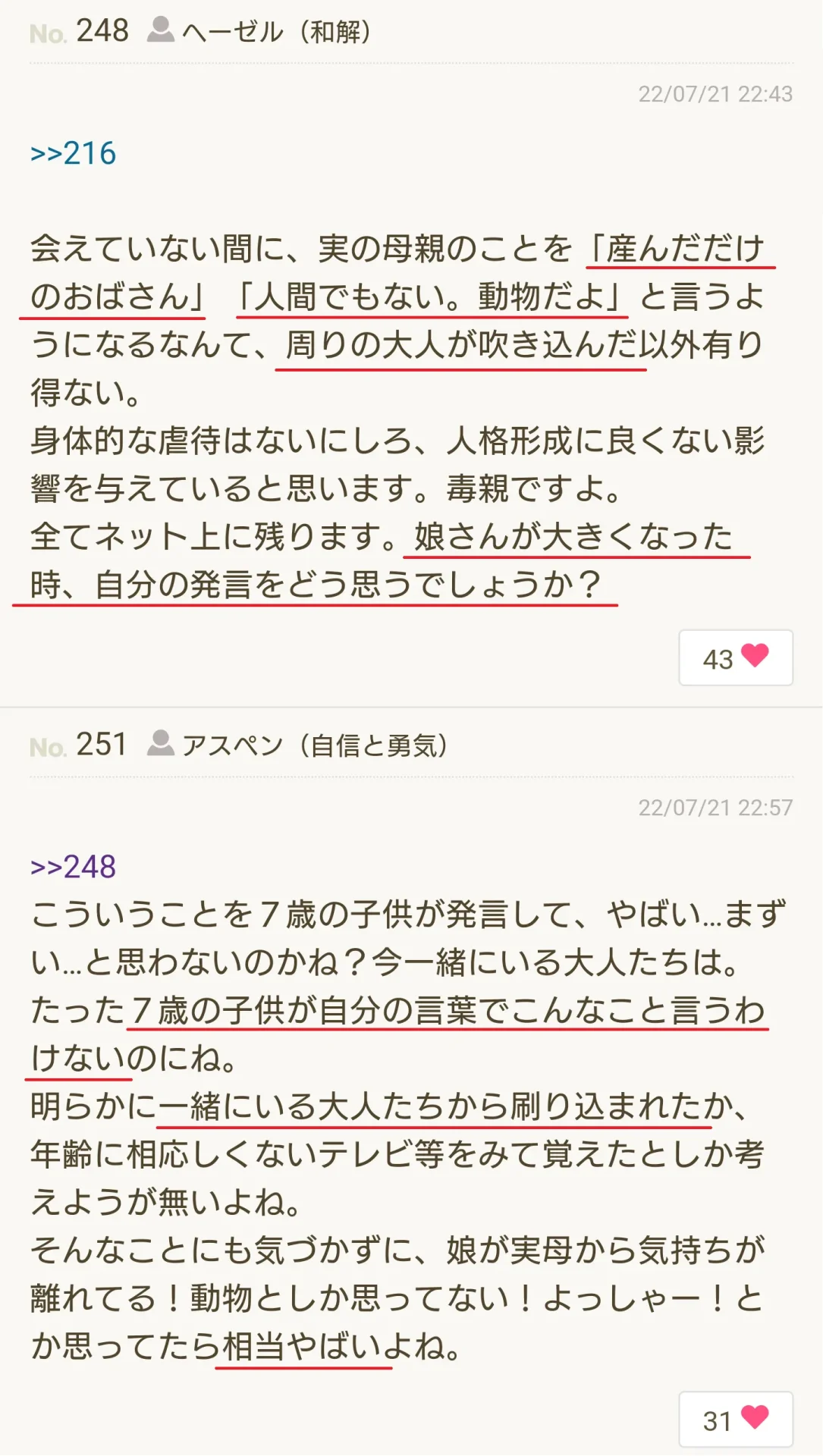Image resolution: width=823 pixels, height=1456 pixels.
Task: Open the >>216 reply reference link
Action: point(73,153)
